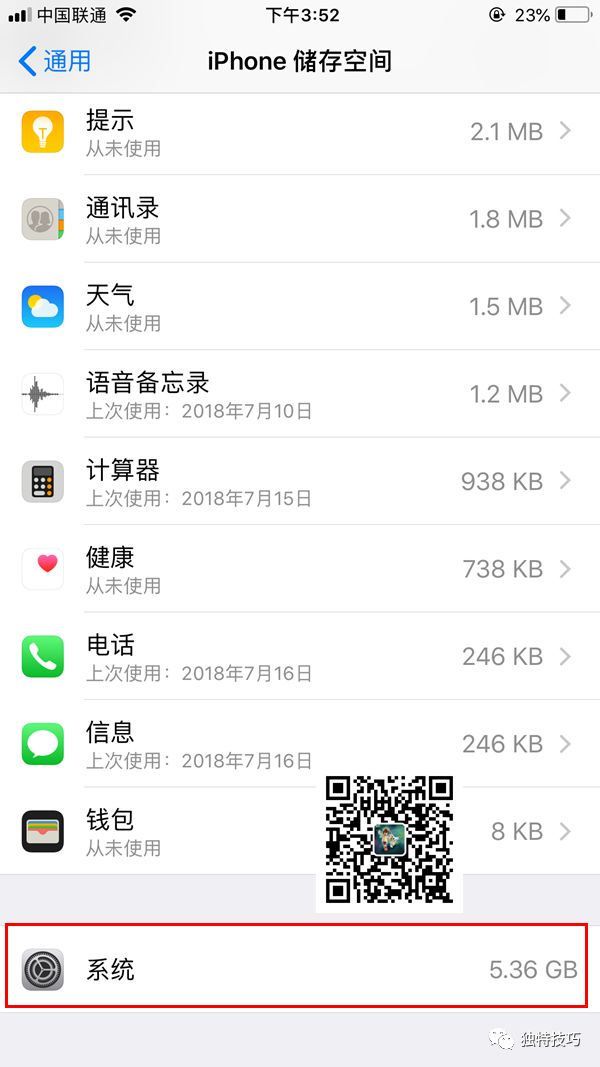600x1067 pixels.
Task: Open the 通讯录 storage row
Action: click(x=300, y=218)
